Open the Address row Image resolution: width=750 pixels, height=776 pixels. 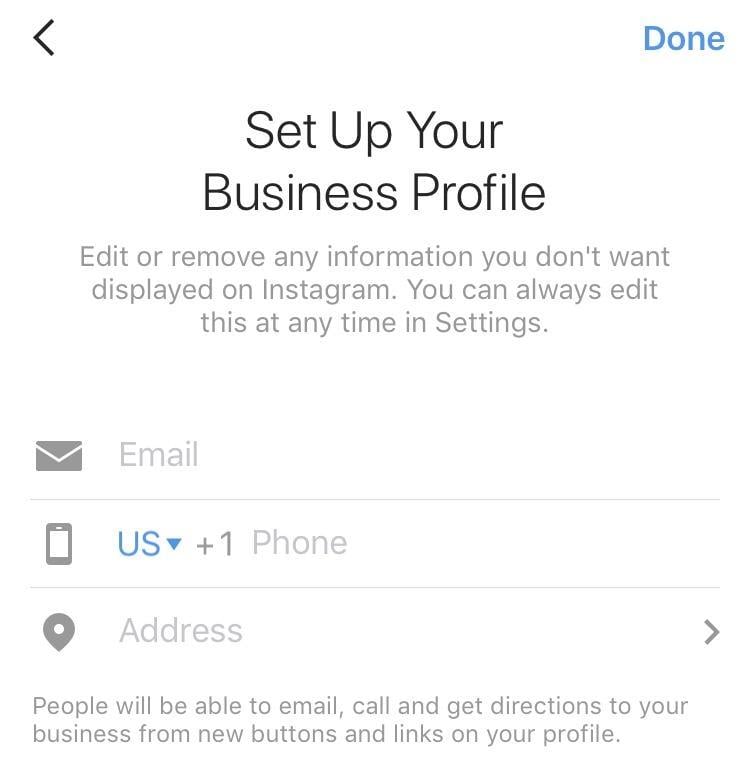click(x=400, y=631)
